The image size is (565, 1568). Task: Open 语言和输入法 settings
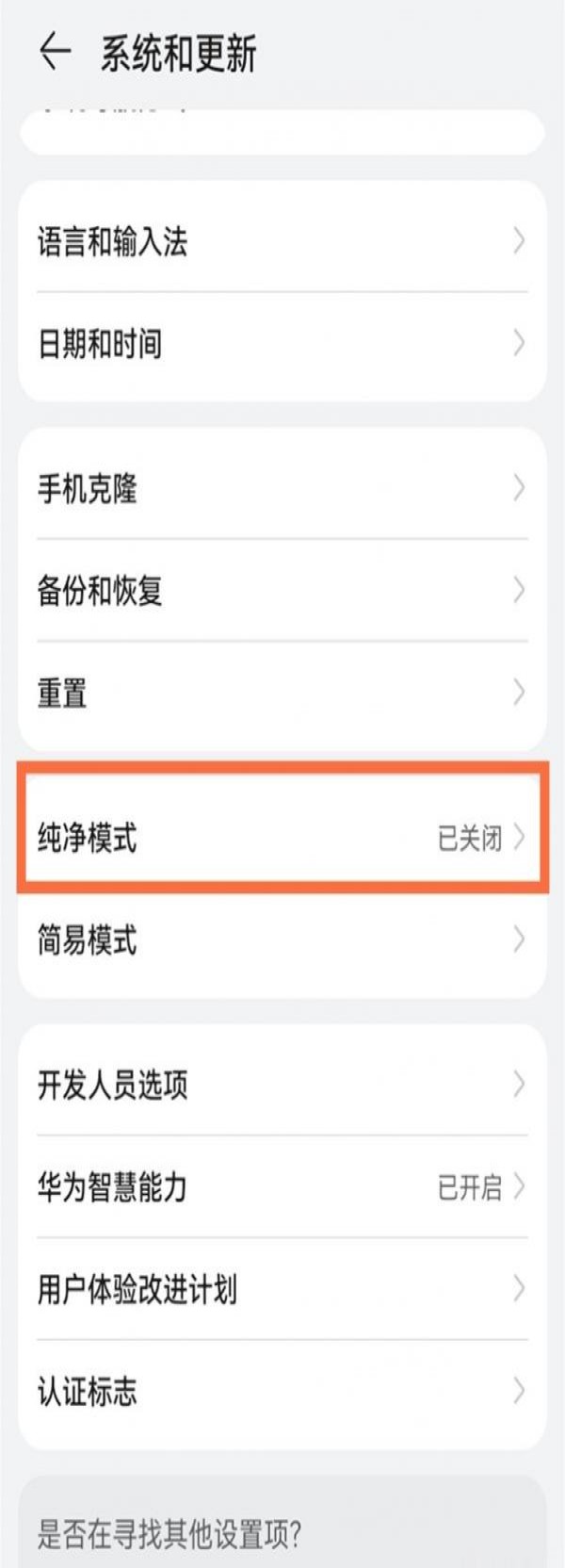[x=282, y=241]
